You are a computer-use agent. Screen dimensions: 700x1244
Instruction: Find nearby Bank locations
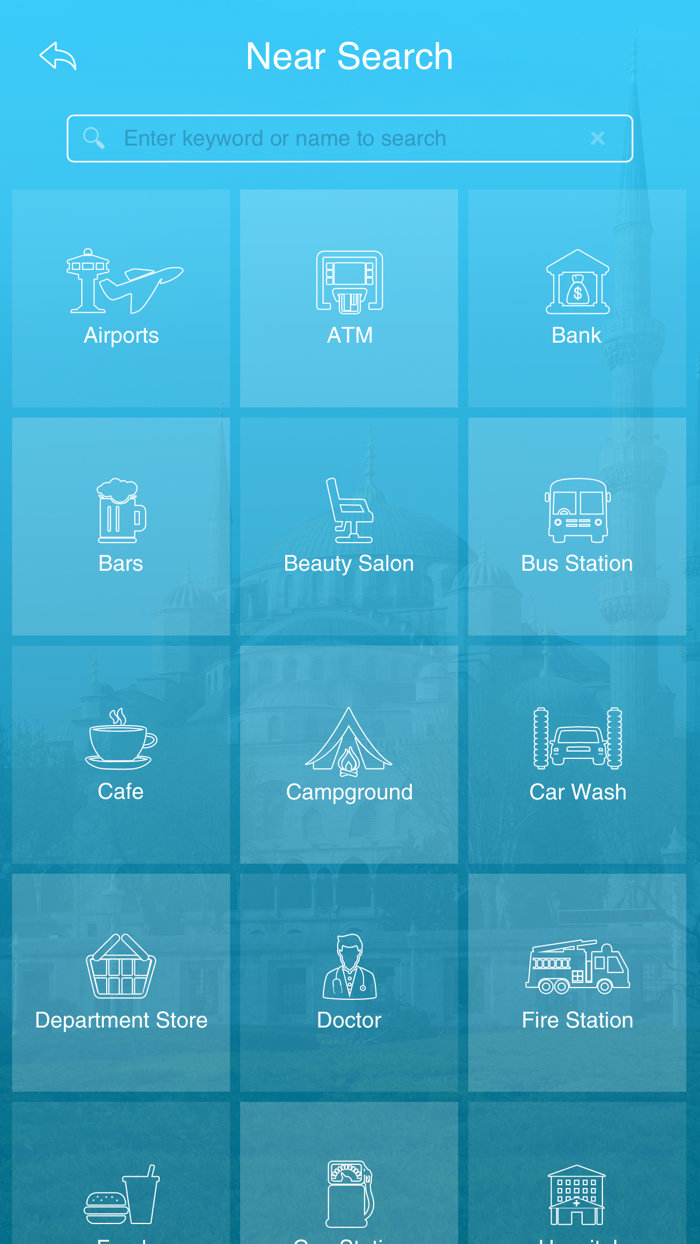click(x=577, y=298)
